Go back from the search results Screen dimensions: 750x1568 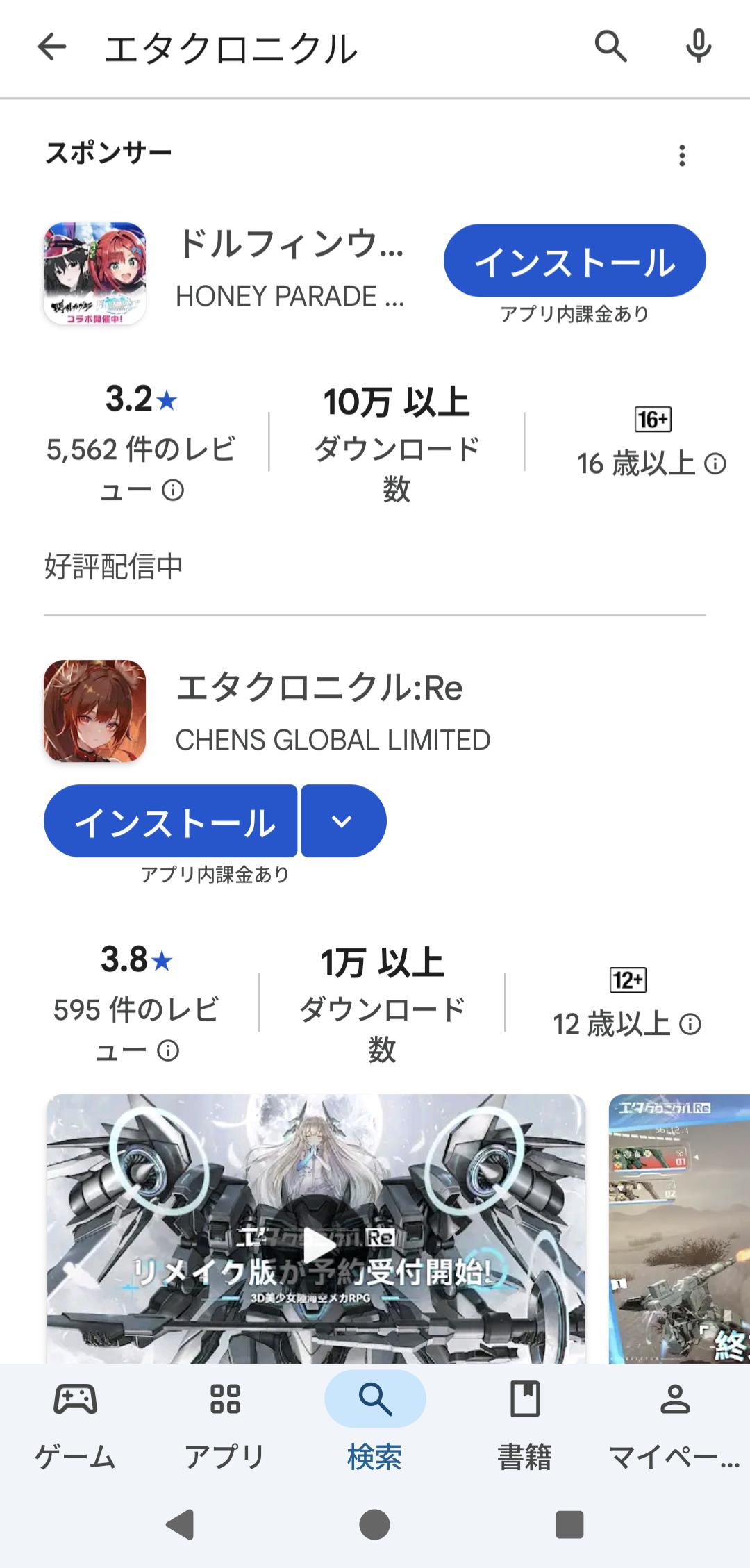[52, 47]
